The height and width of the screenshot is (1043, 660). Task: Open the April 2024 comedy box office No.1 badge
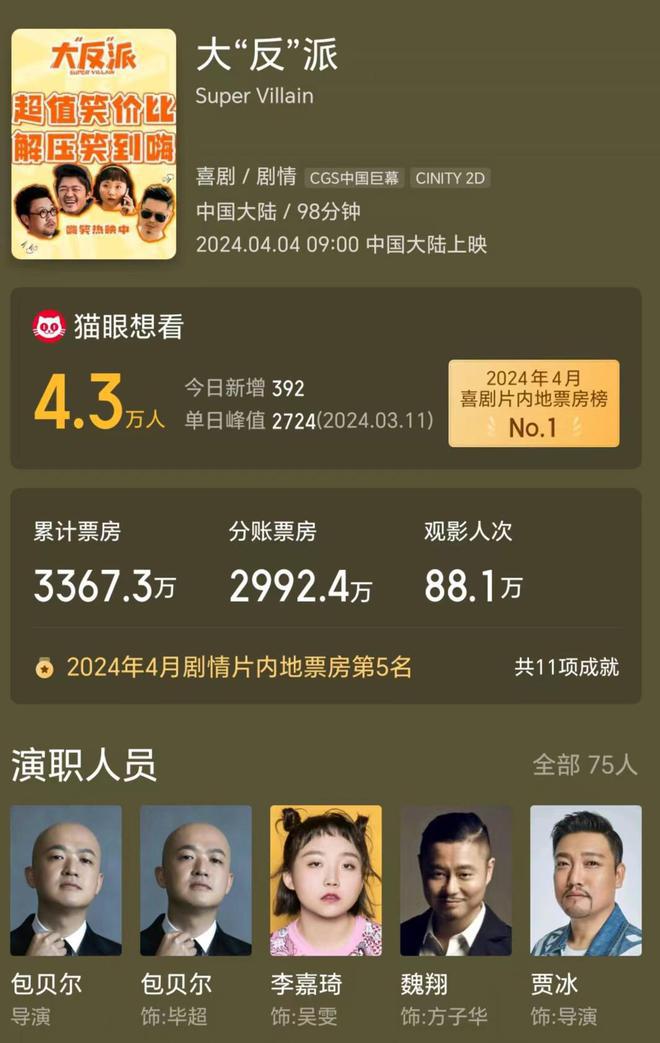[533, 403]
